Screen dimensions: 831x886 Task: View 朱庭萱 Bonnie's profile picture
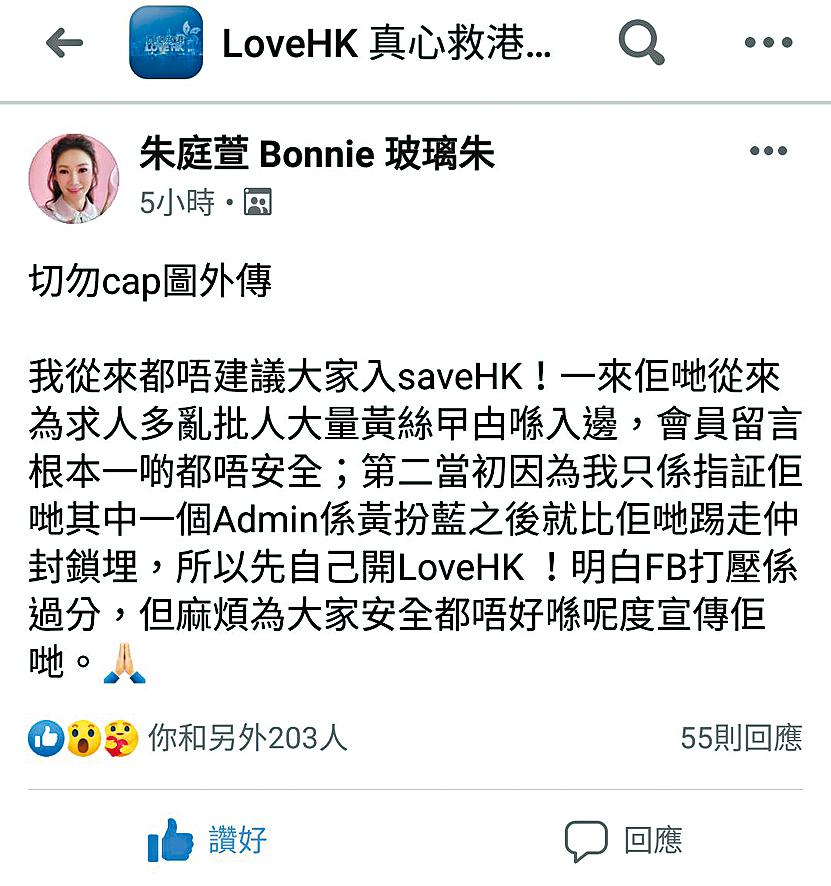pos(73,178)
